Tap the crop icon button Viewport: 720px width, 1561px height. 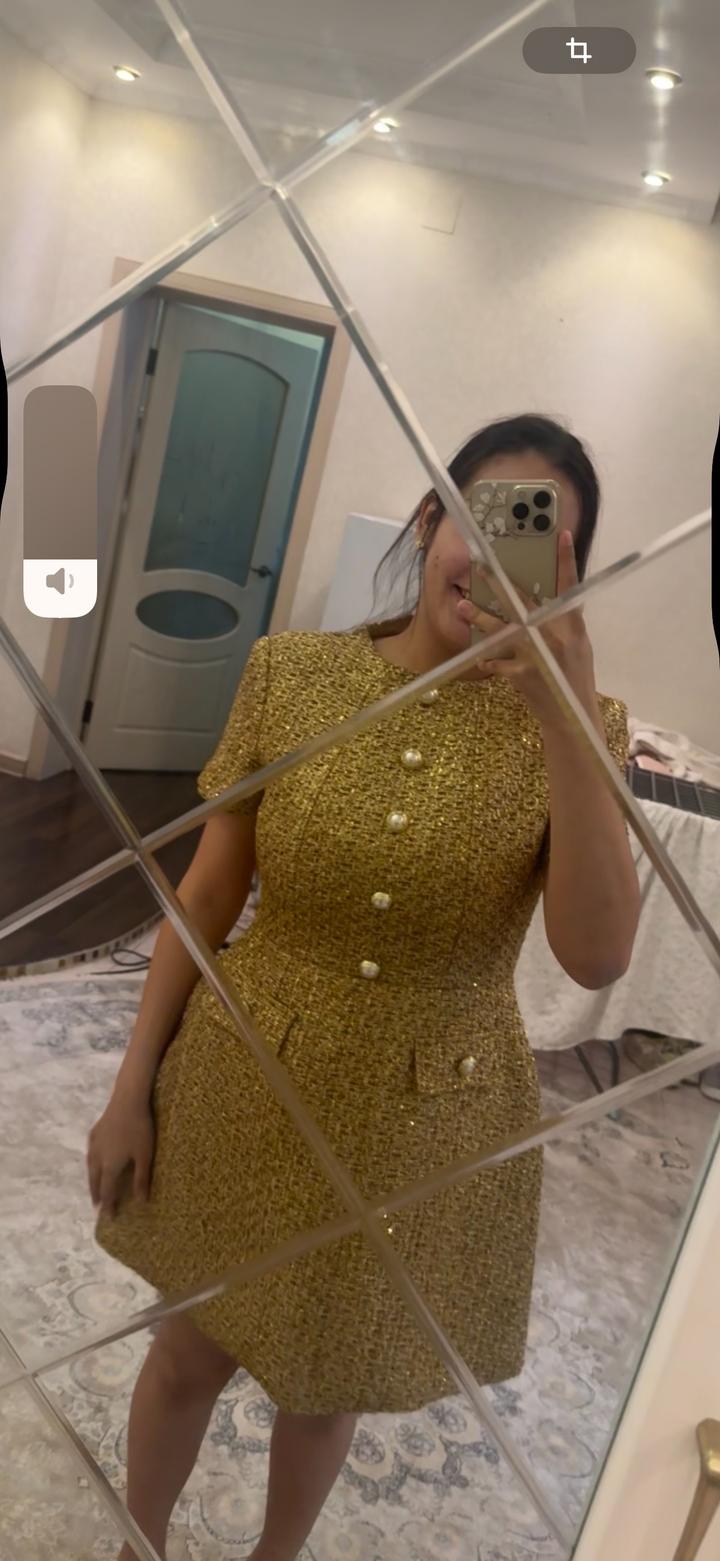point(579,50)
